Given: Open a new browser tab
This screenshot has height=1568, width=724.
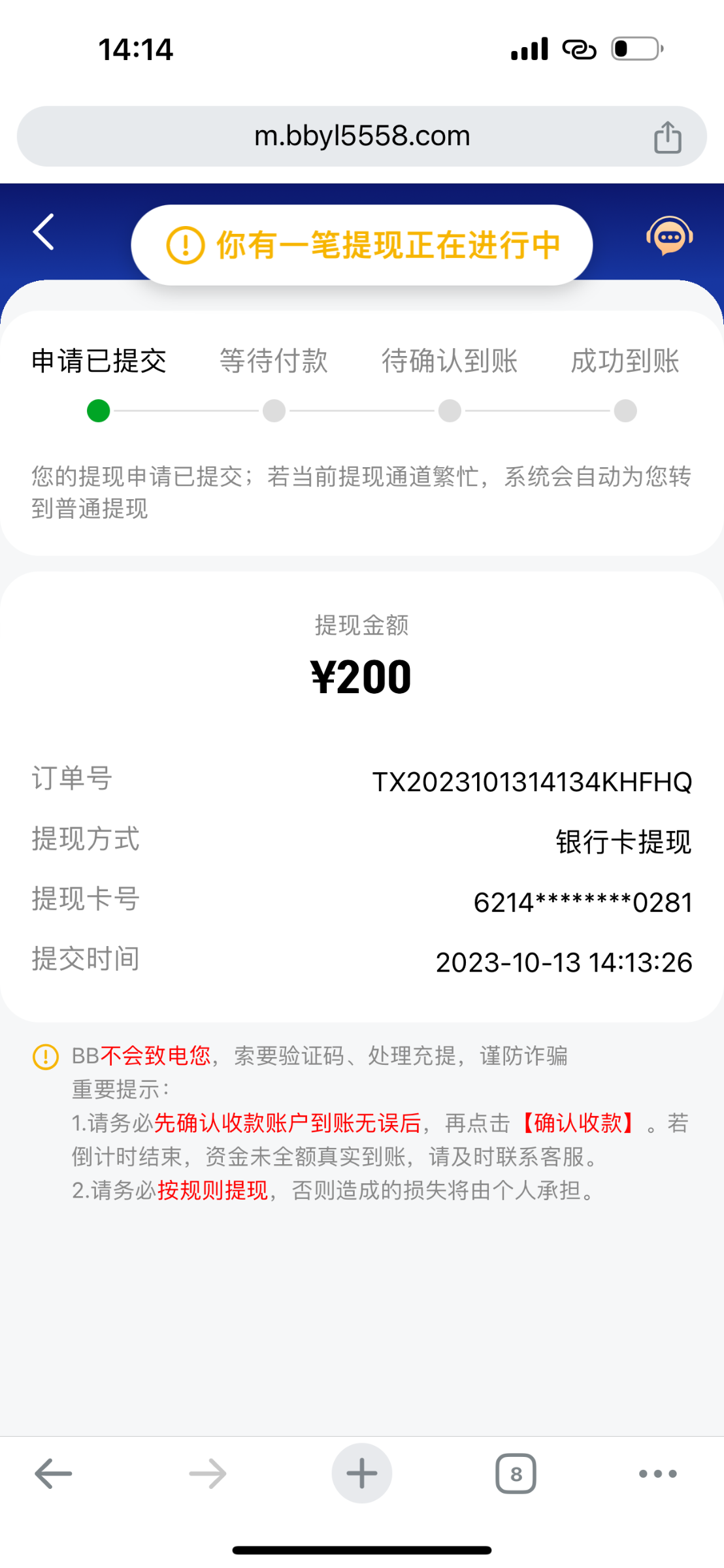Looking at the screenshot, I should pyautogui.click(x=361, y=1473).
